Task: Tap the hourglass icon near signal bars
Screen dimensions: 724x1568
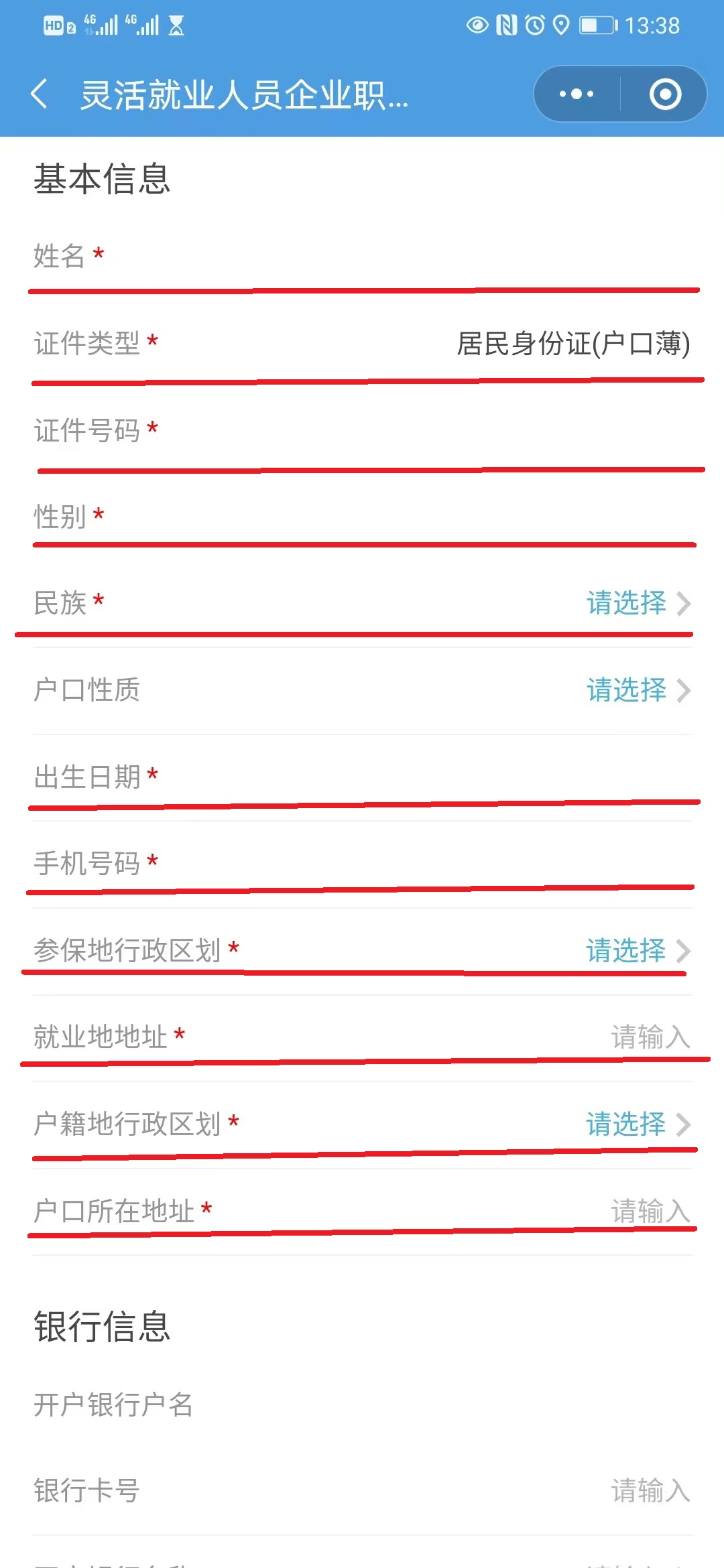Action: click(176, 25)
